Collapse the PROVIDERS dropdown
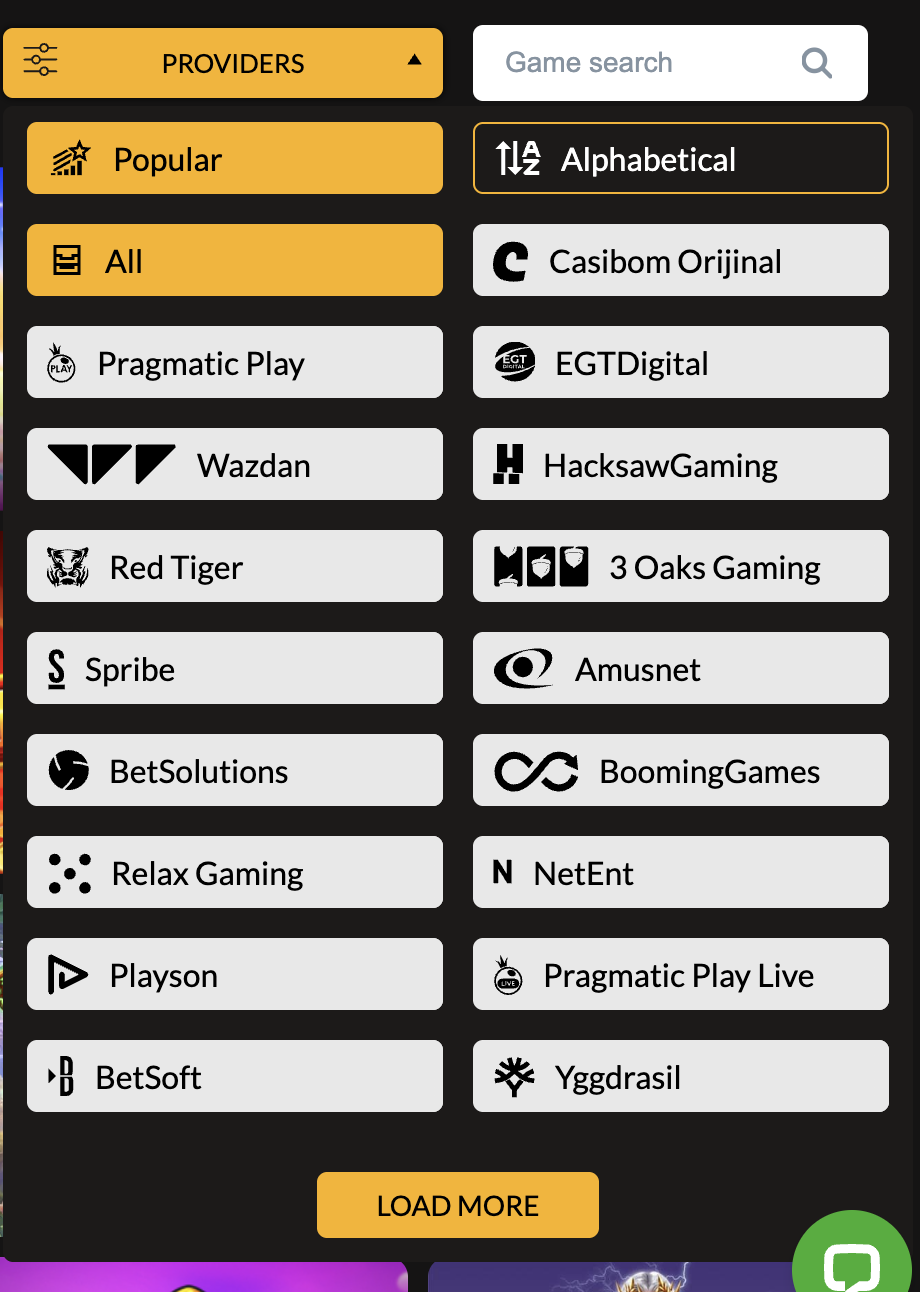This screenshot has height=1292, width=920. (x=222, y=63)
